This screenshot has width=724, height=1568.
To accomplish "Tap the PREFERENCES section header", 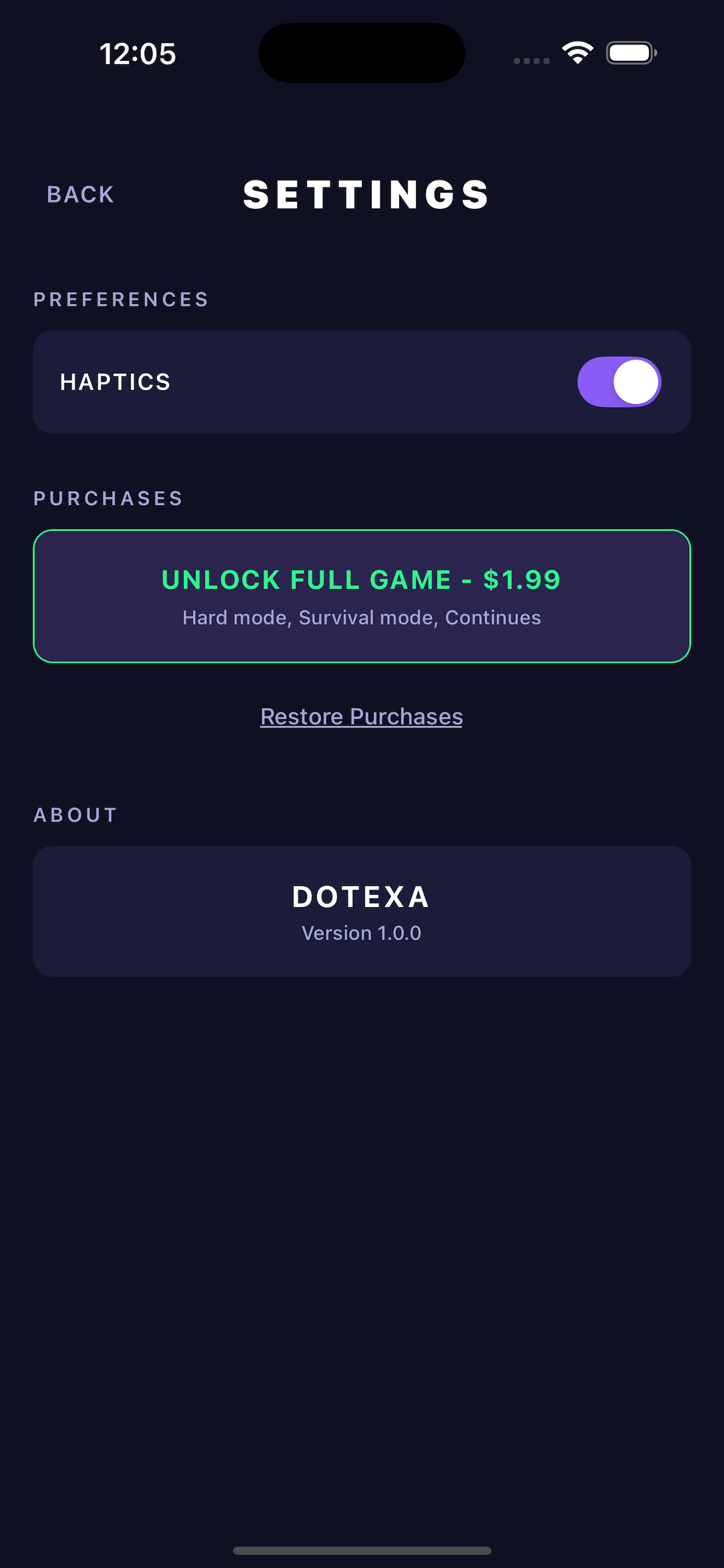I will coord(121,299).
